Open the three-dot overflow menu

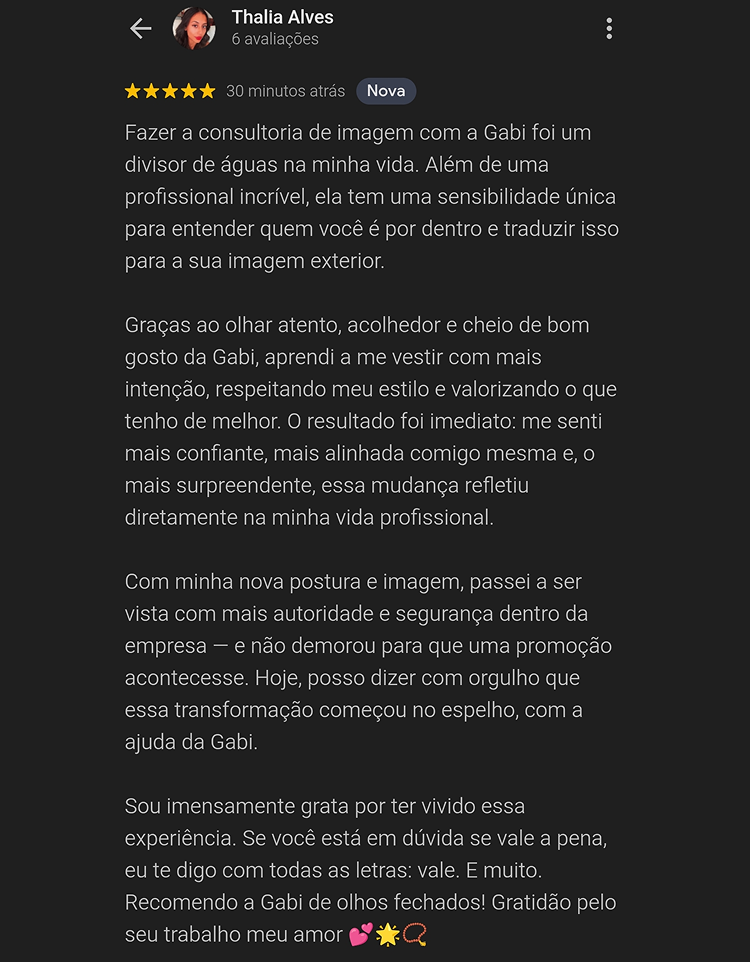609,29
